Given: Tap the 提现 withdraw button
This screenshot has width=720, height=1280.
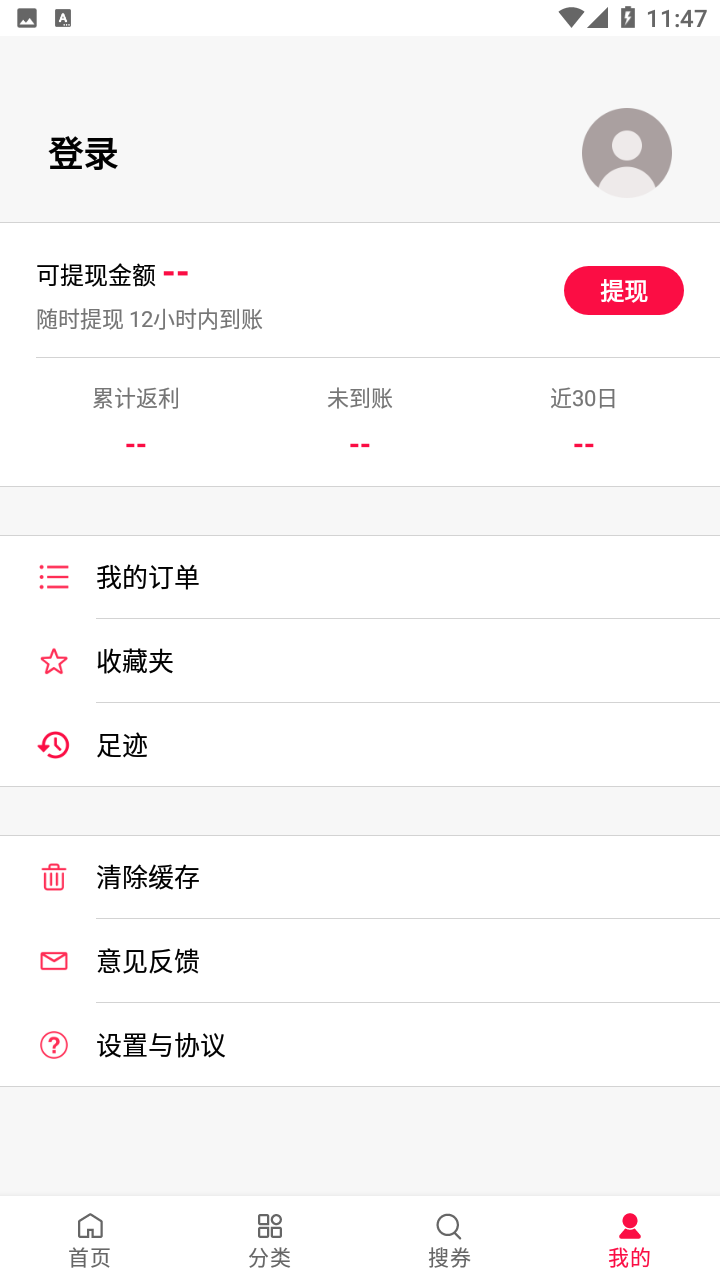Looking at the screenshot, I should coord(623,291).
